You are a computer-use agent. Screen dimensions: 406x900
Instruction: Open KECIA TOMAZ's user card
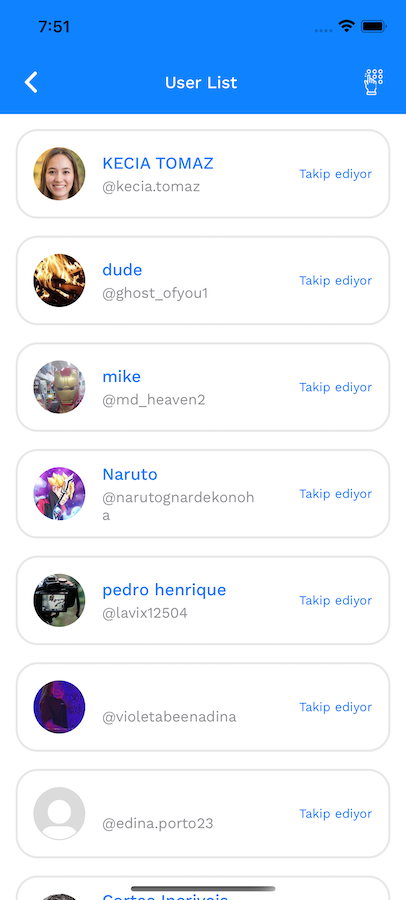click(203, 174)
